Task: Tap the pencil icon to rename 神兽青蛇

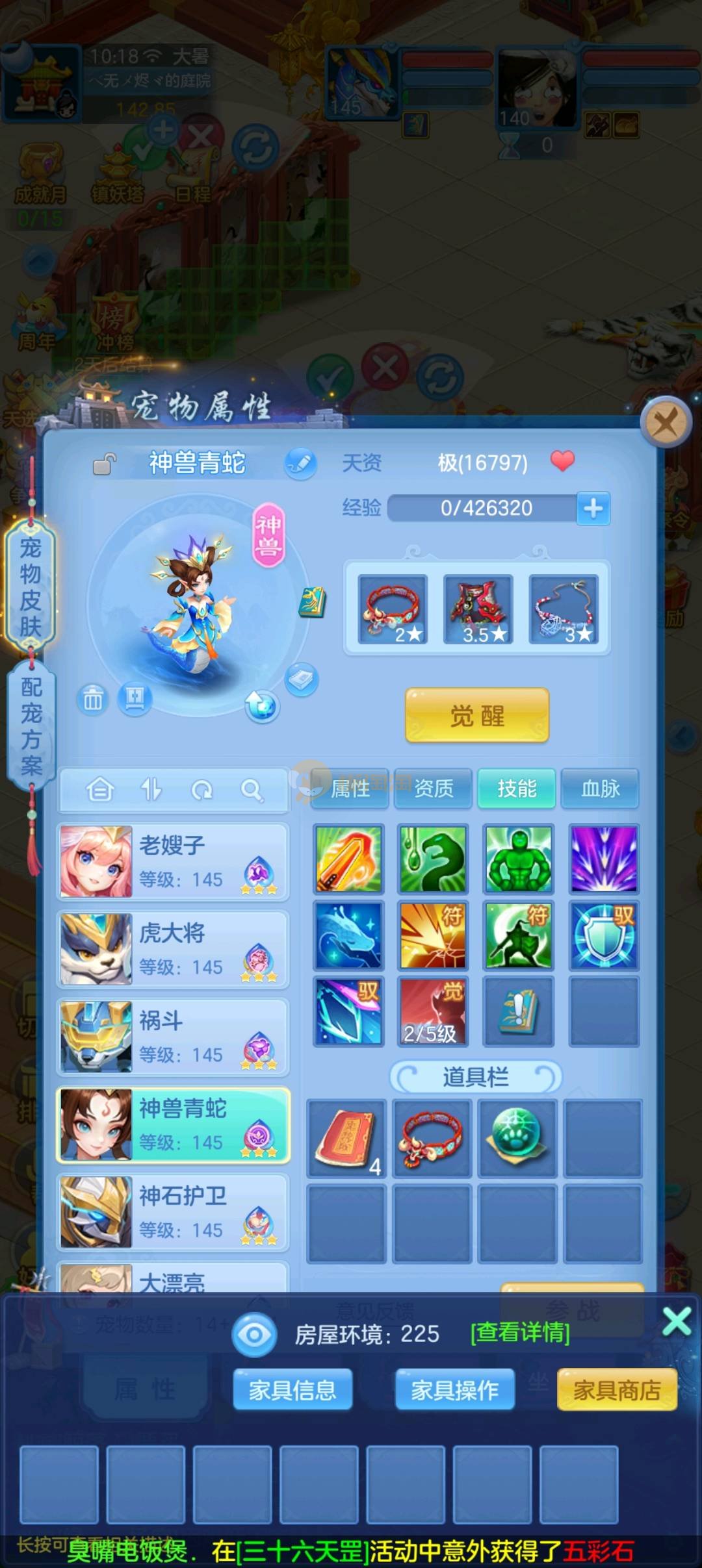Action: click(300, 464)
